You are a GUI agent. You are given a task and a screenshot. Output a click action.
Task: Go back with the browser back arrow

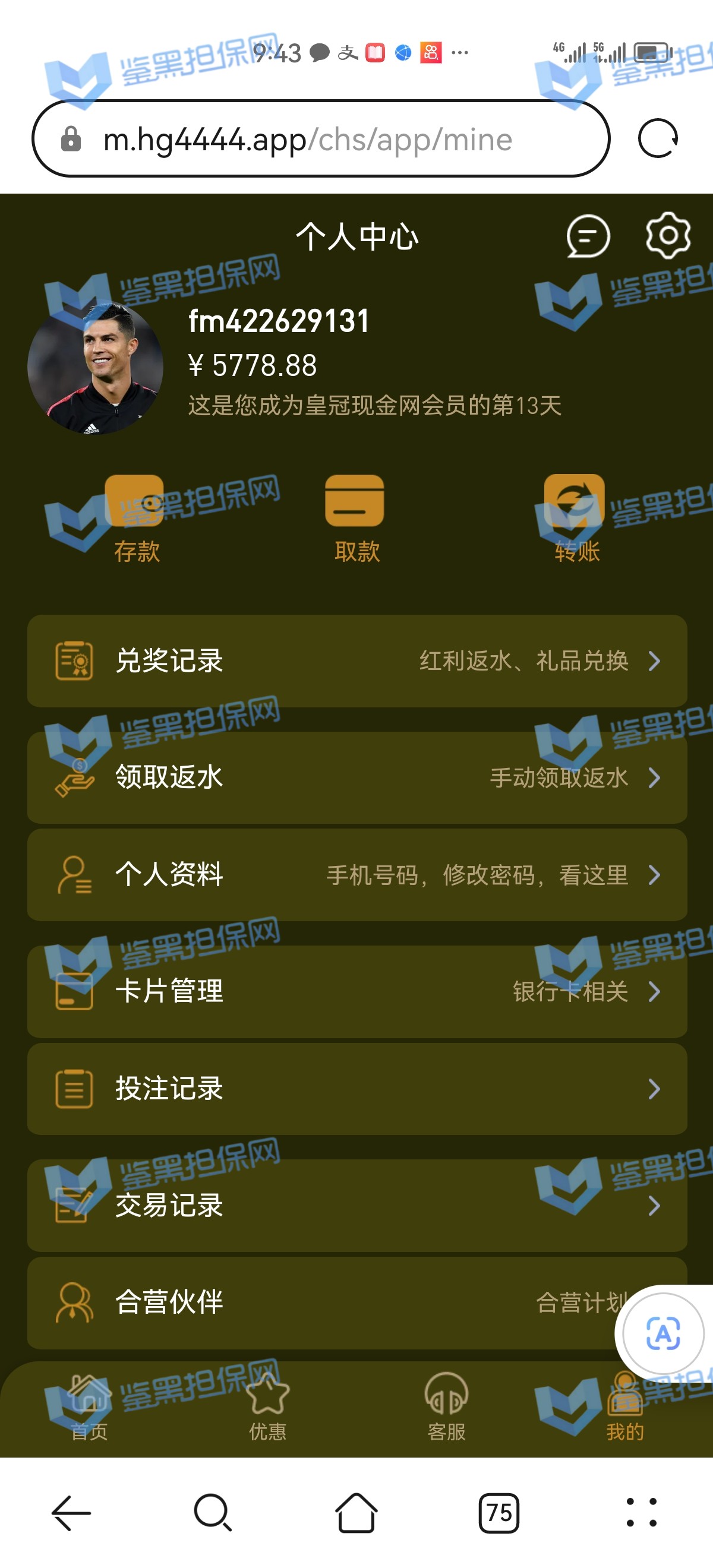click(x=71, y=1513)
